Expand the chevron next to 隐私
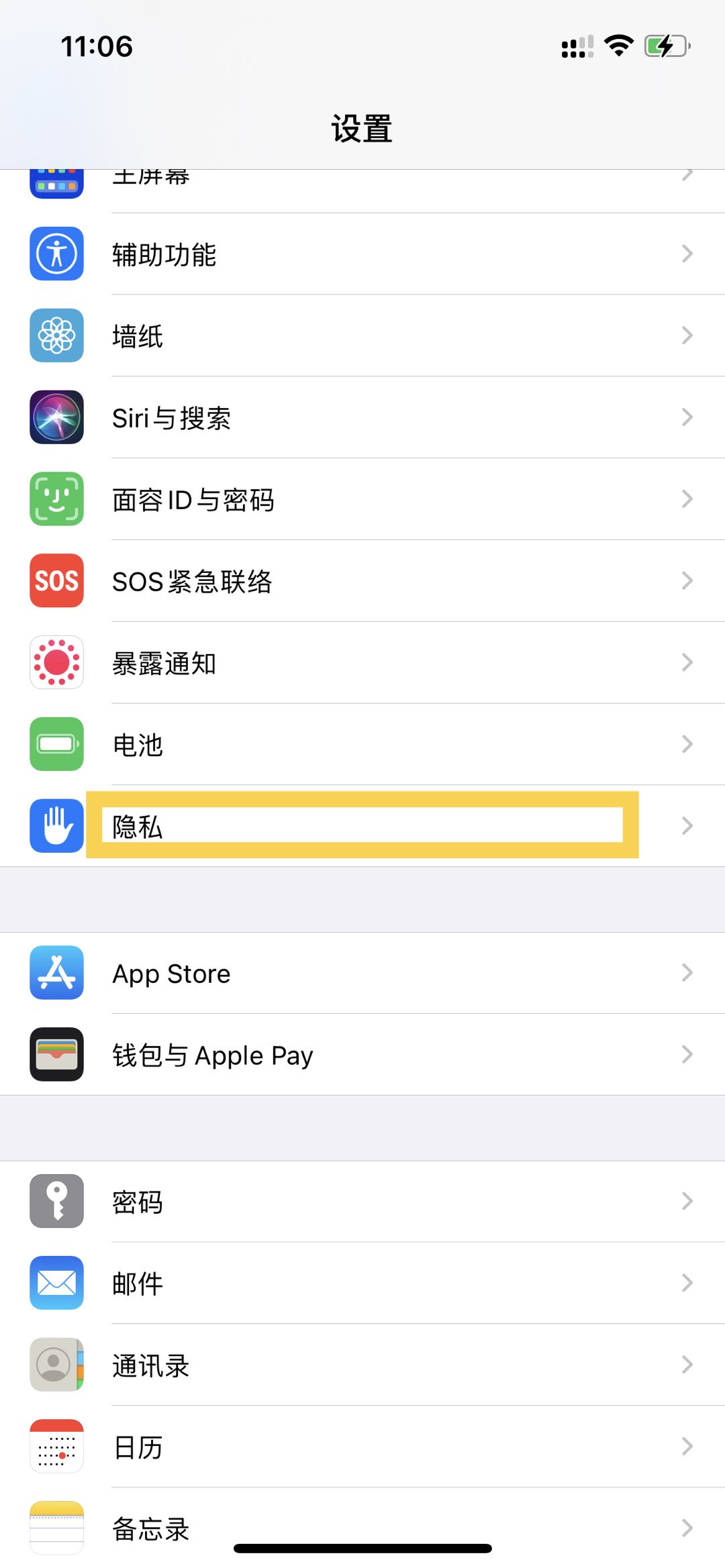The width and height of the screenshot is (725, 1568). 687,827
